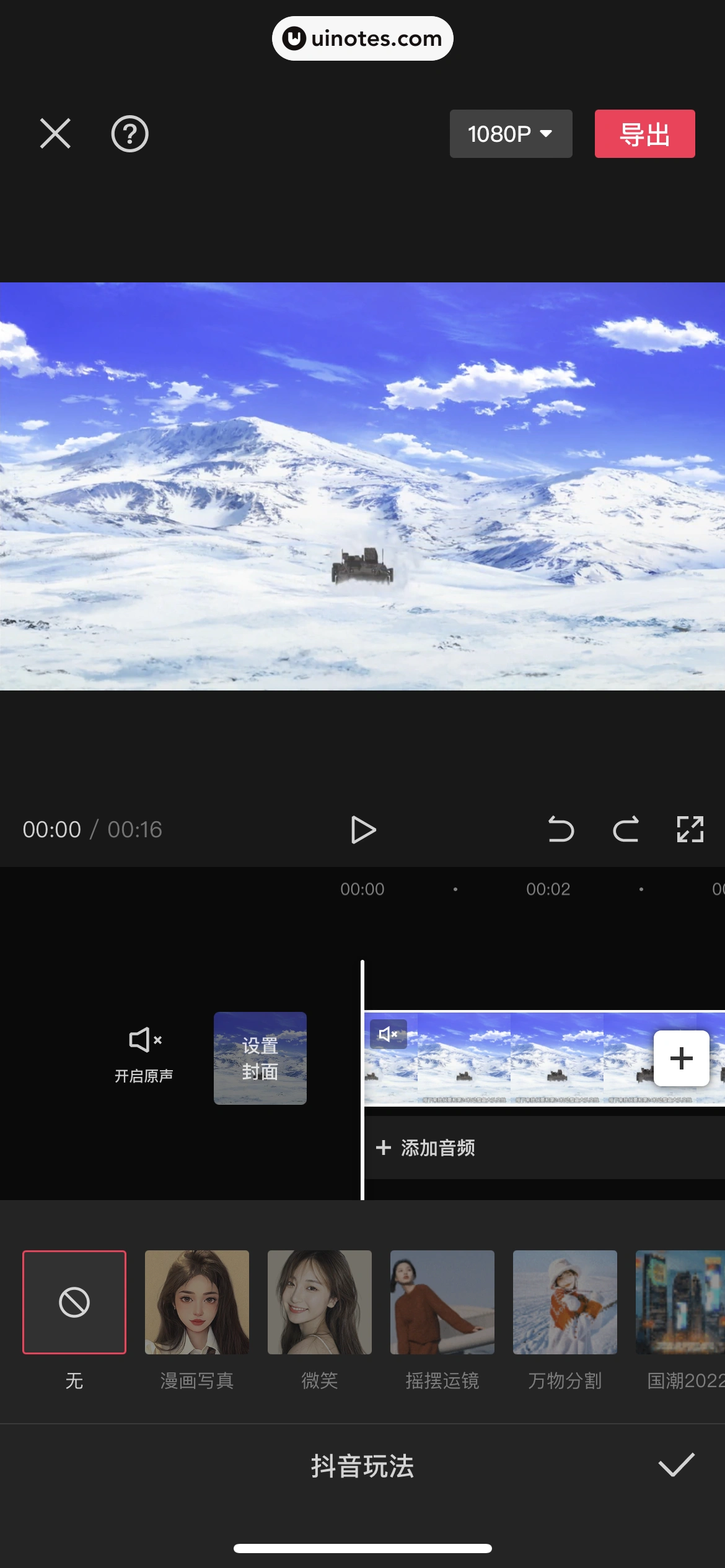725x1568 pixels.
Task: Open fullscreen preview mode
Action: tap(690, 830)
